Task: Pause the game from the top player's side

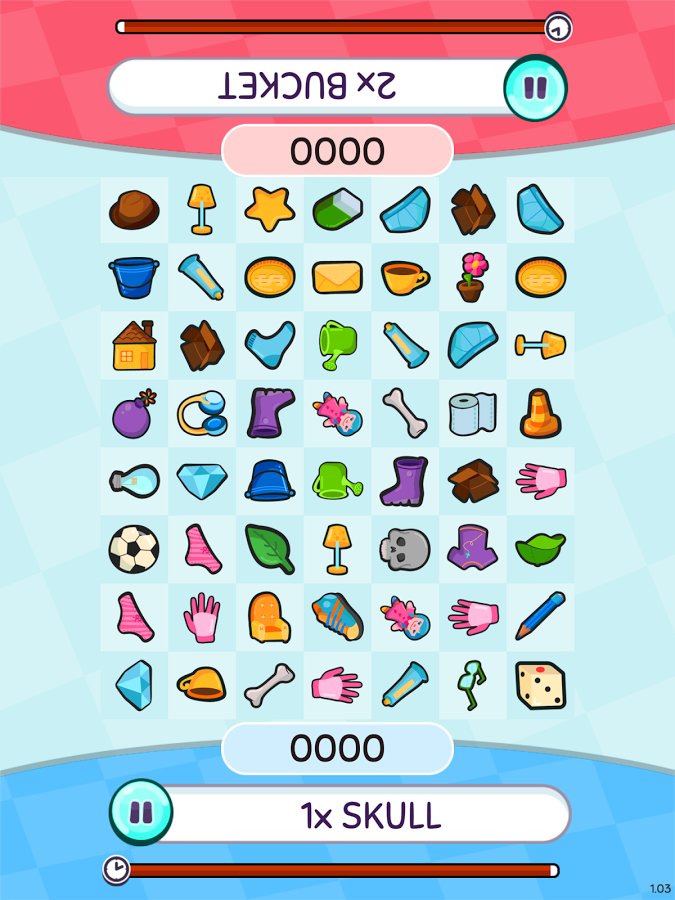Action: pyautogui.click(x=535, y=88)
